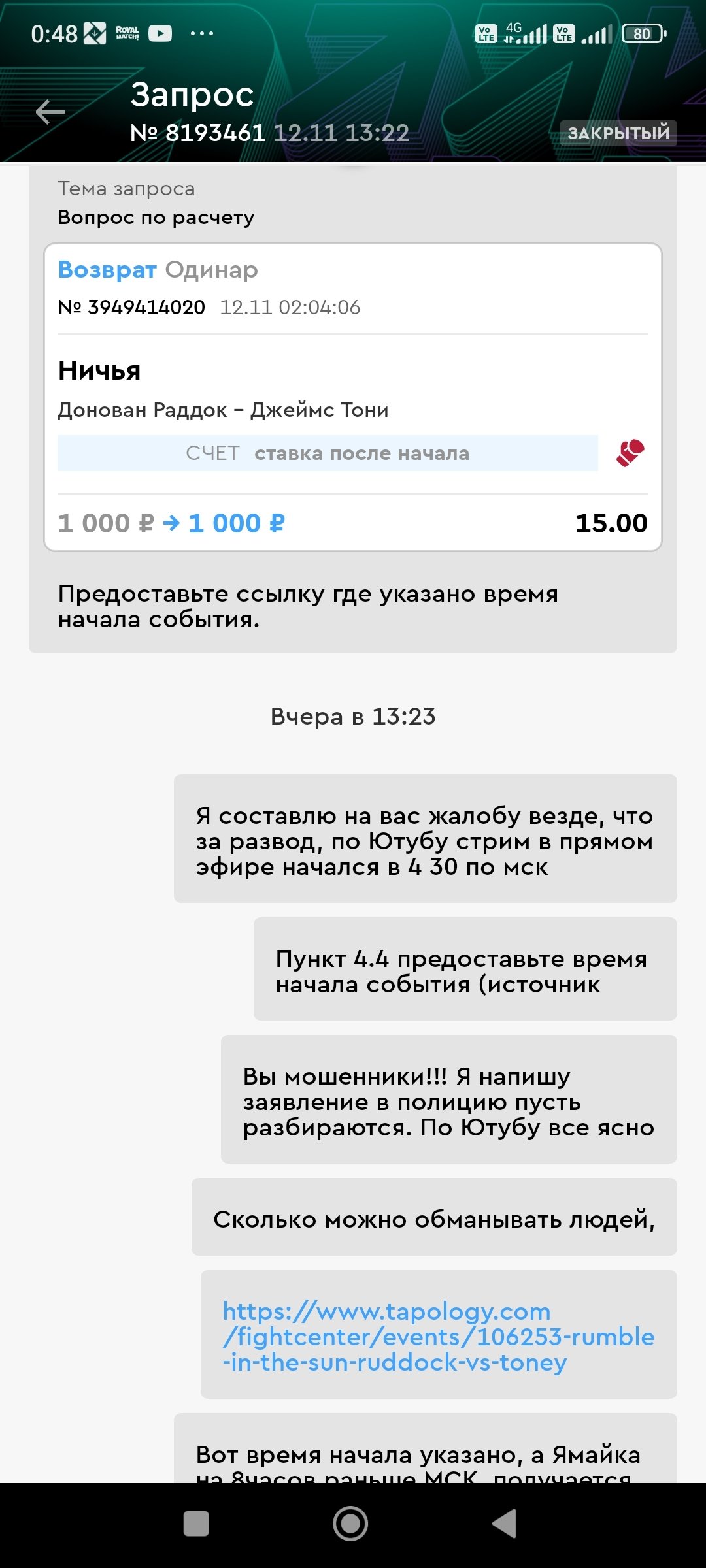The image size is (706, 1568).
Task: Go back using the header arrow
Action: pos(50,112)
